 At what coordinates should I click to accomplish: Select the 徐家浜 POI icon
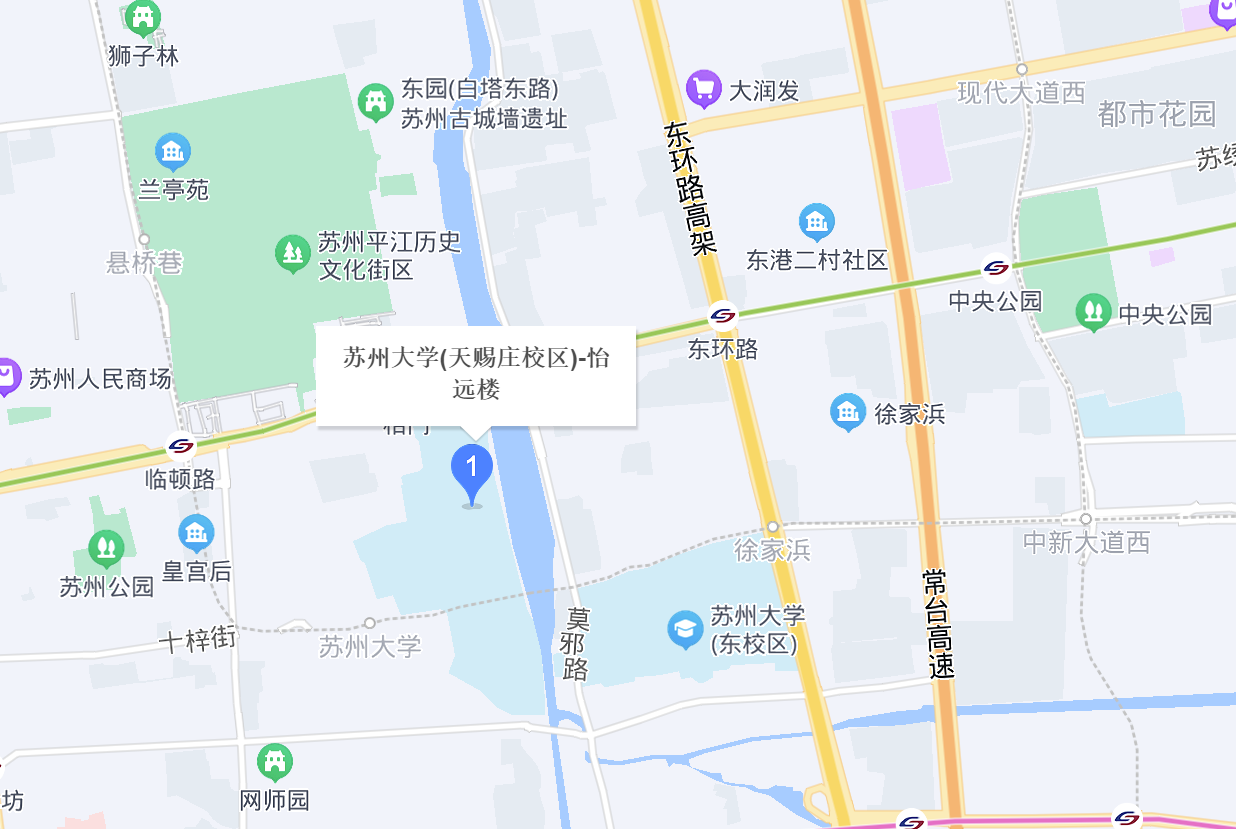pos(848,412)
